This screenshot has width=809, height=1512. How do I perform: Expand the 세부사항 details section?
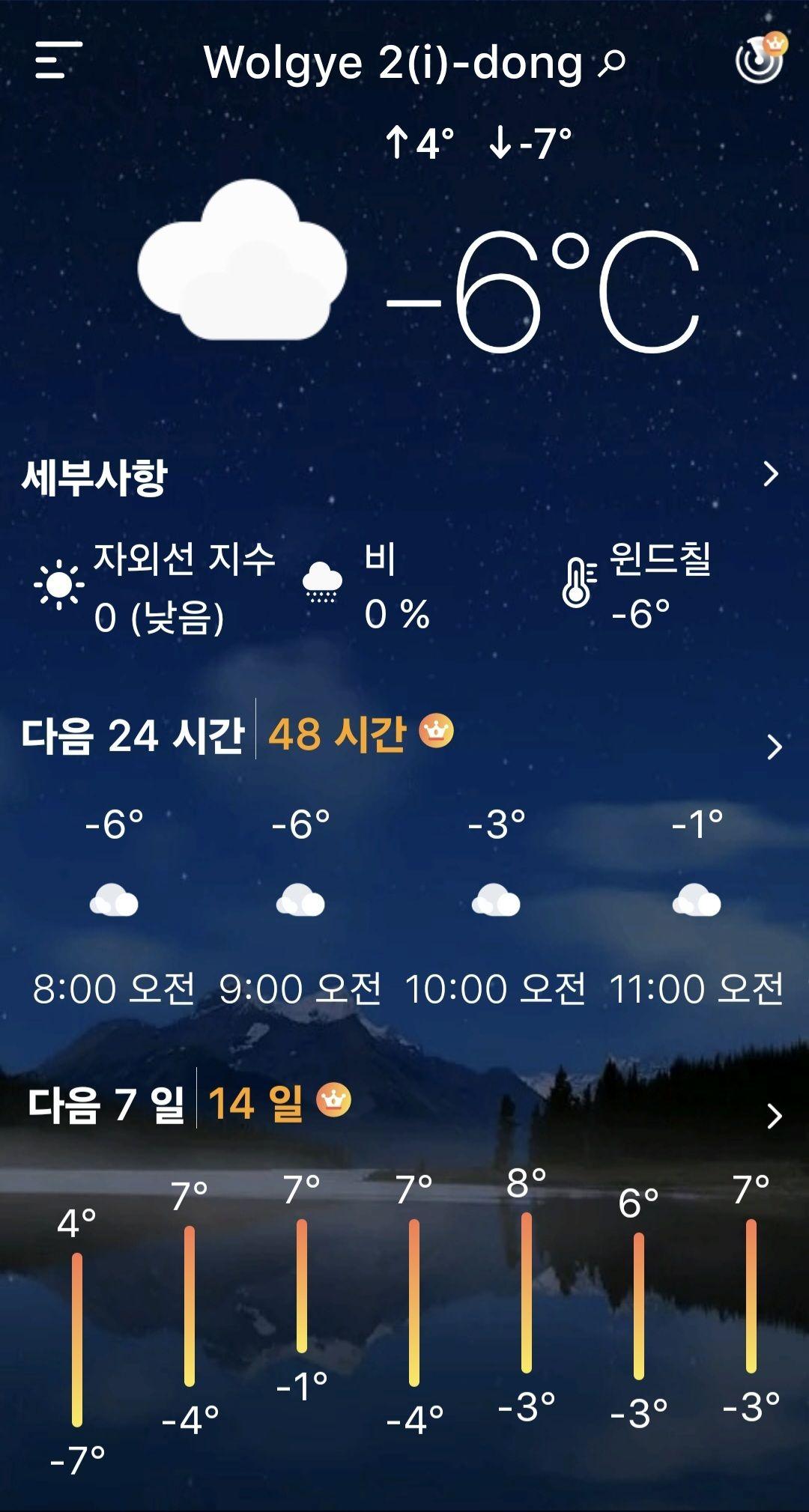click(771, 474)
